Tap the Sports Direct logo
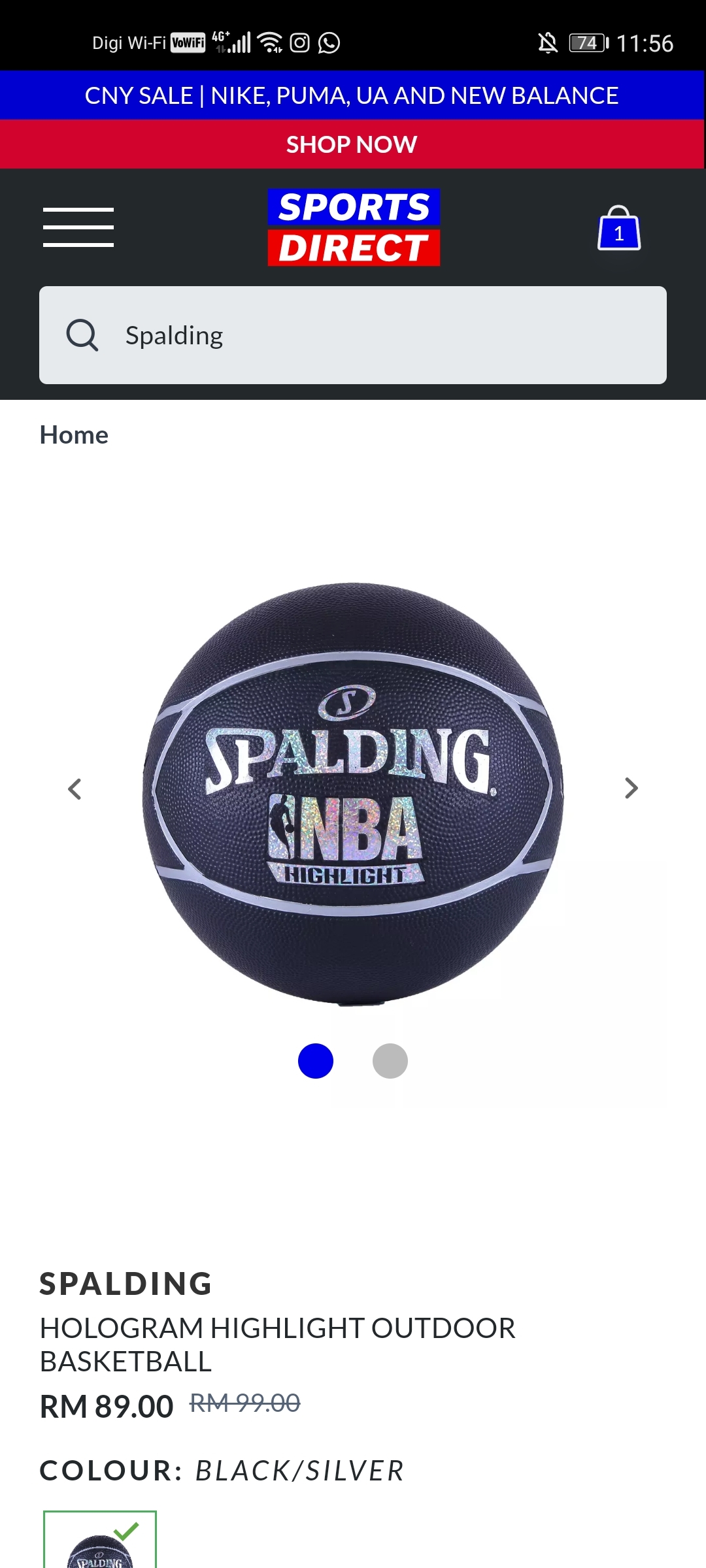The image size is (706, 1568). 354,227
